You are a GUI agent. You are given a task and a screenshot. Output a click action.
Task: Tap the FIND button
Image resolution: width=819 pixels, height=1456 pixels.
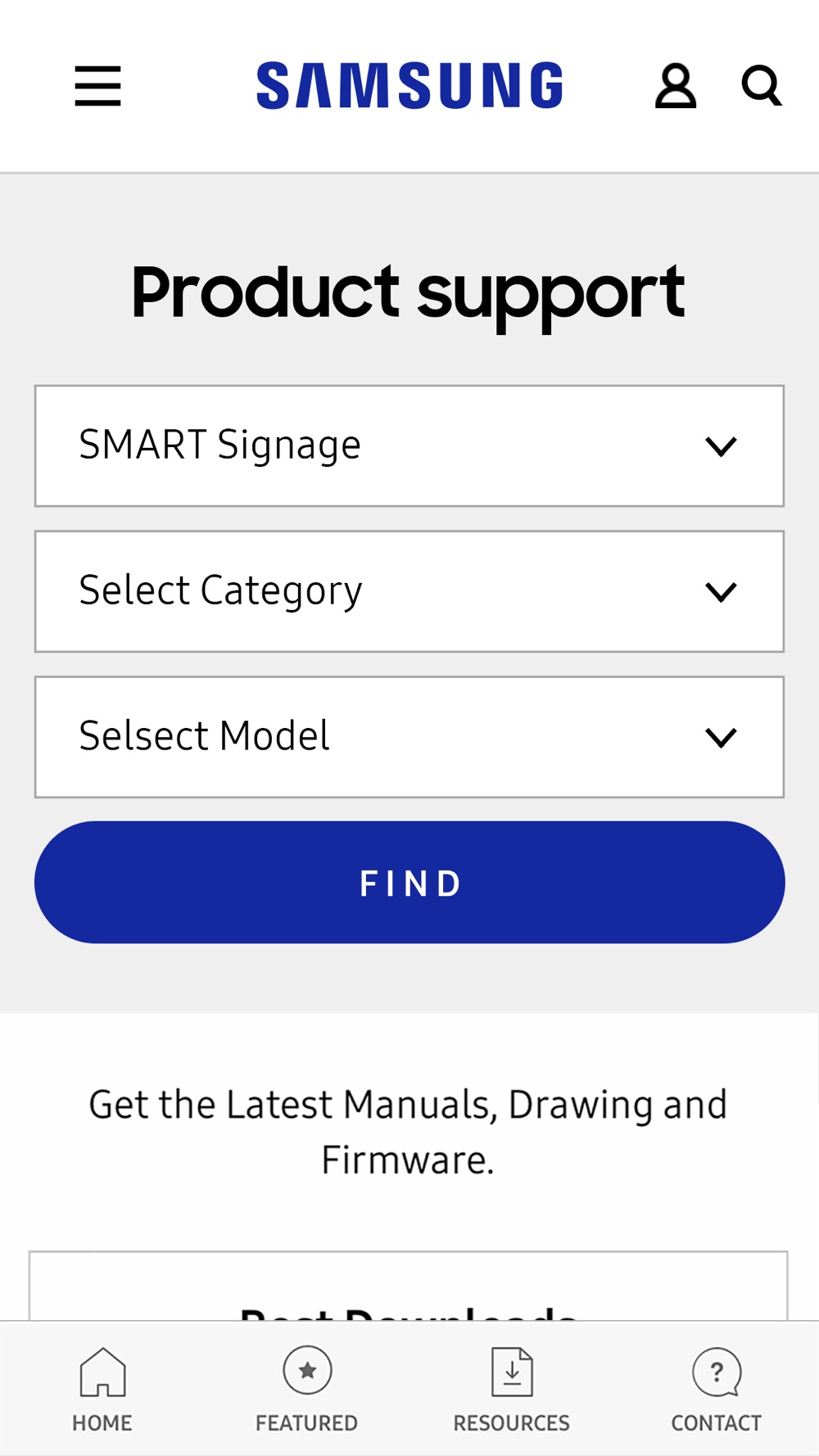point(409,883)
